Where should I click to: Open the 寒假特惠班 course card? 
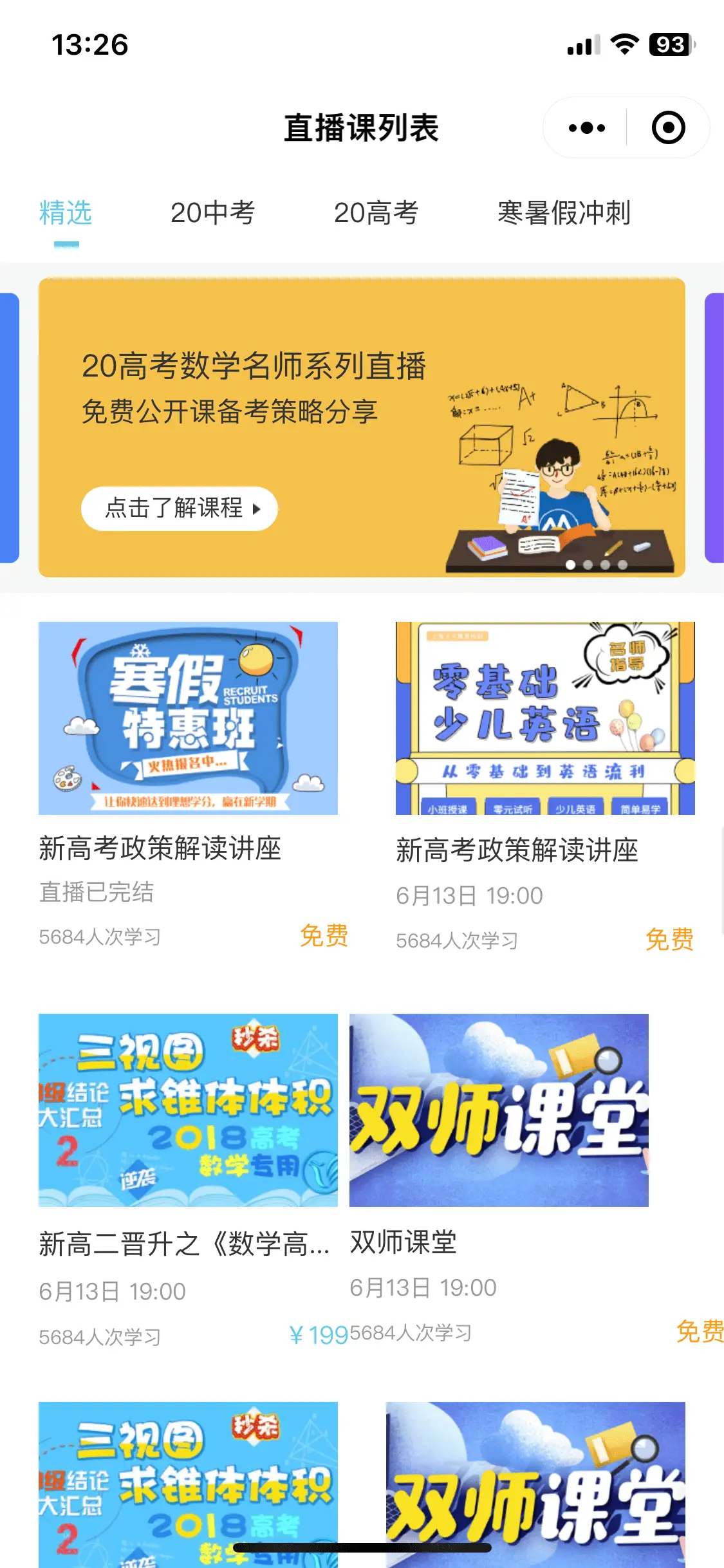[188, 718]
